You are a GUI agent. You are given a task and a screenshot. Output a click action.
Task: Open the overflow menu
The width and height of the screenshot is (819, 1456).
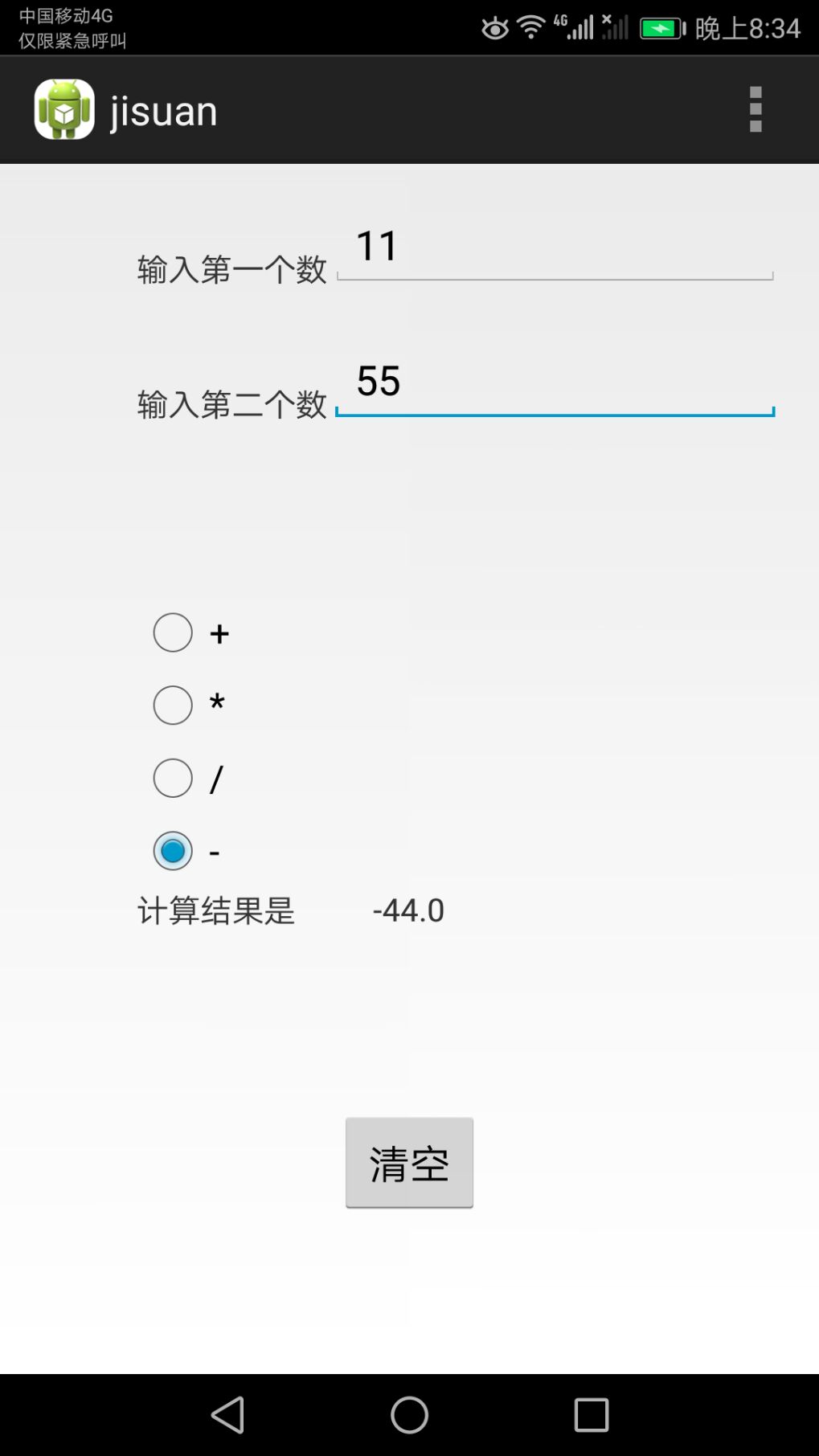(755, 109)
